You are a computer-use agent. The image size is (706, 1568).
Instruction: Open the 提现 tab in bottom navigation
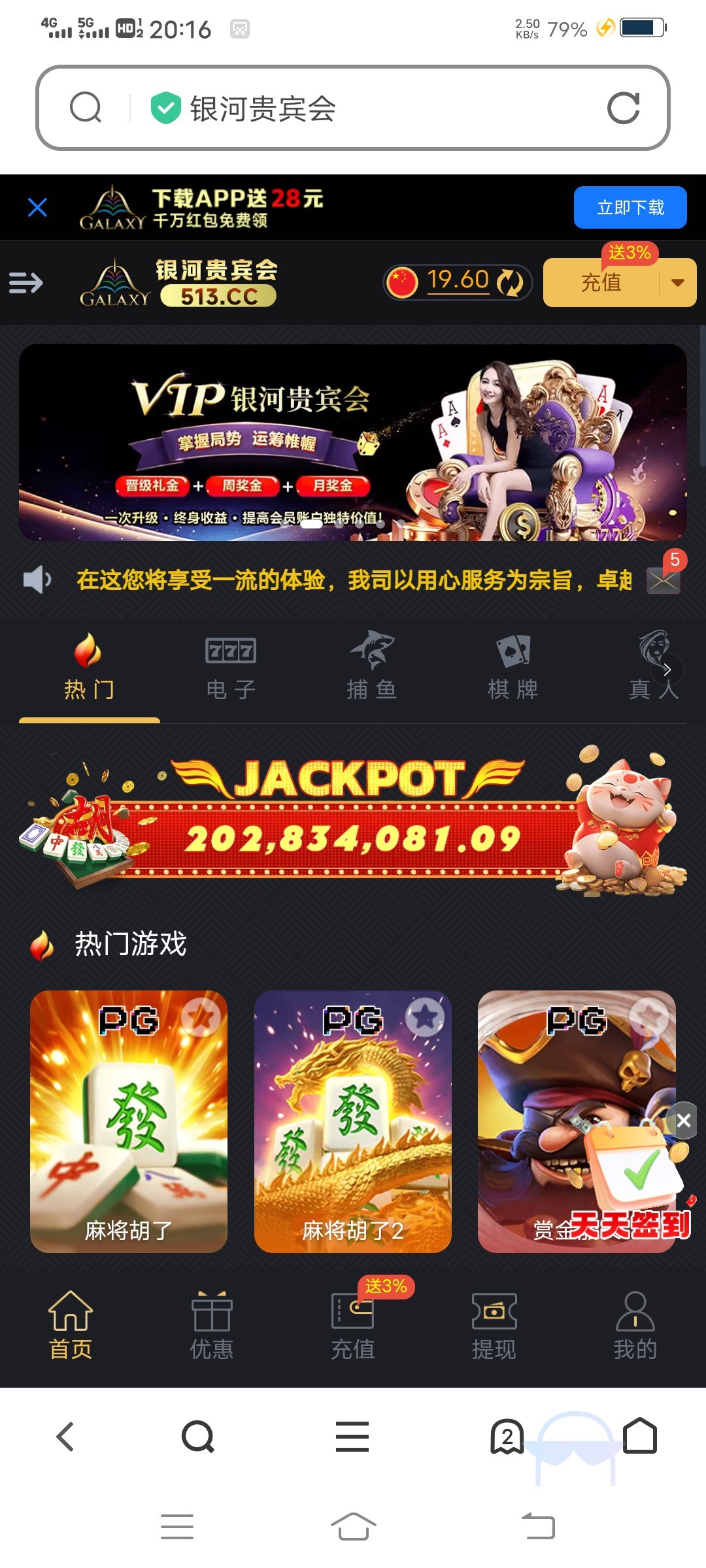494,1326
